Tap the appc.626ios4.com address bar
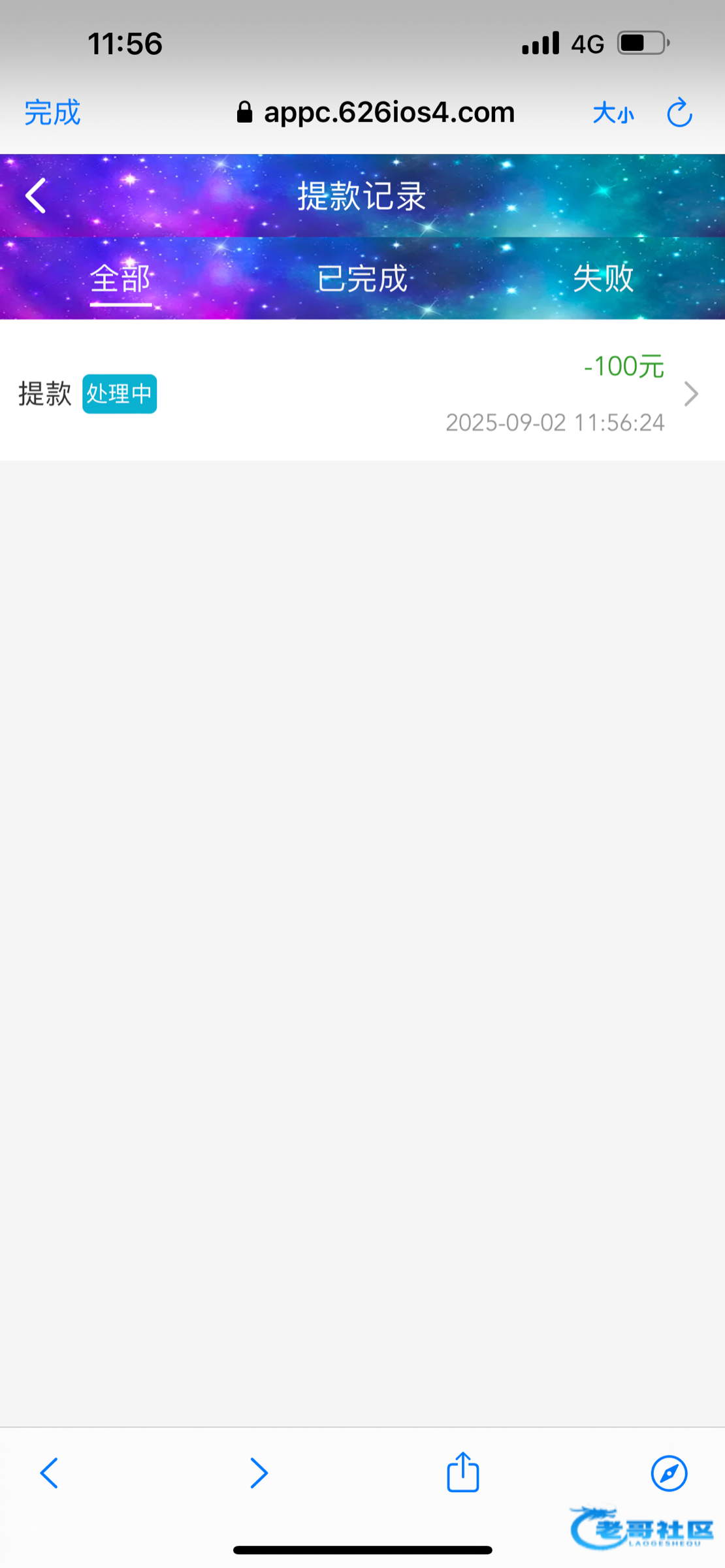 pyautogui.click(x=376, y=112)
